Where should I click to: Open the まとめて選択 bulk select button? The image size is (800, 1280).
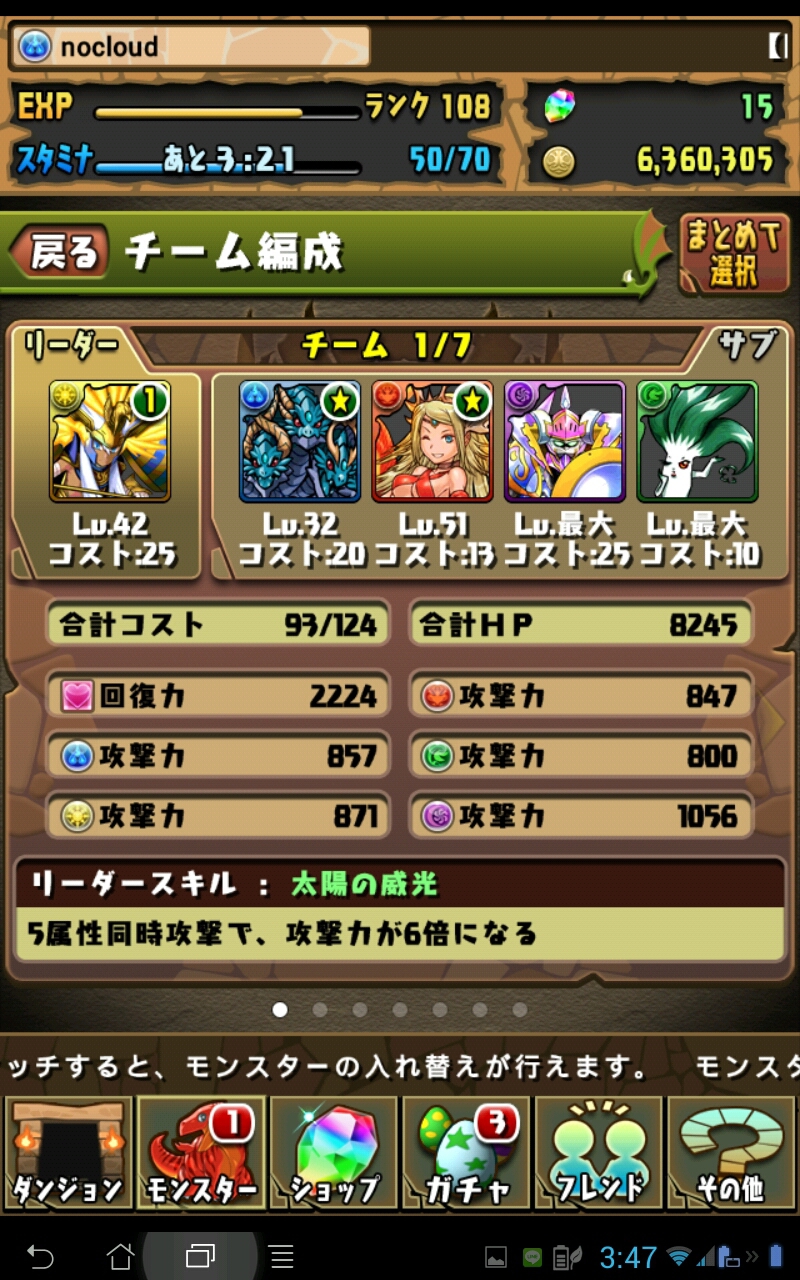click(x=732, y=252)
